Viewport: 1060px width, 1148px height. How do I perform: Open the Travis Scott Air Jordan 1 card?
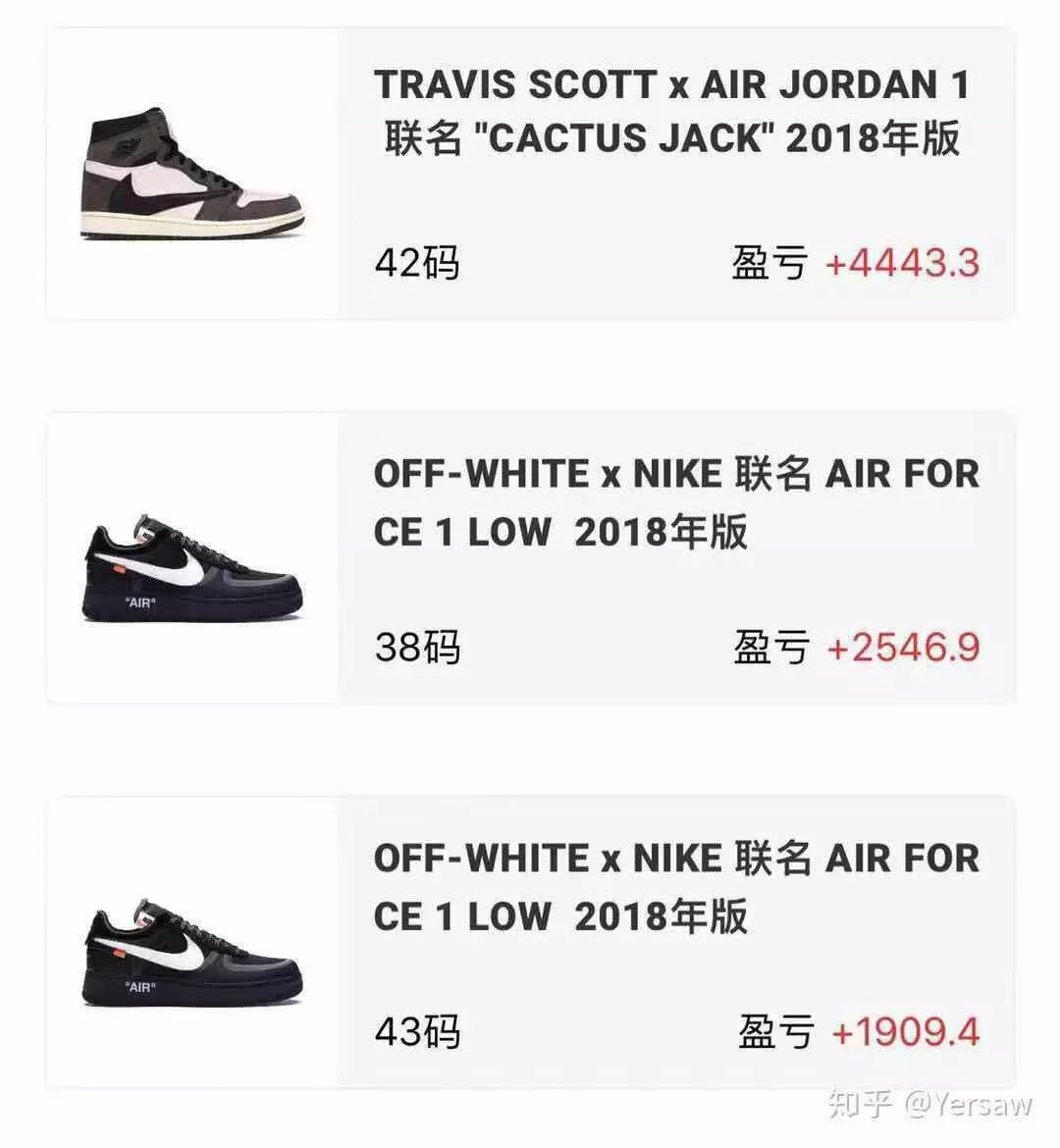(x=530, y=173)
